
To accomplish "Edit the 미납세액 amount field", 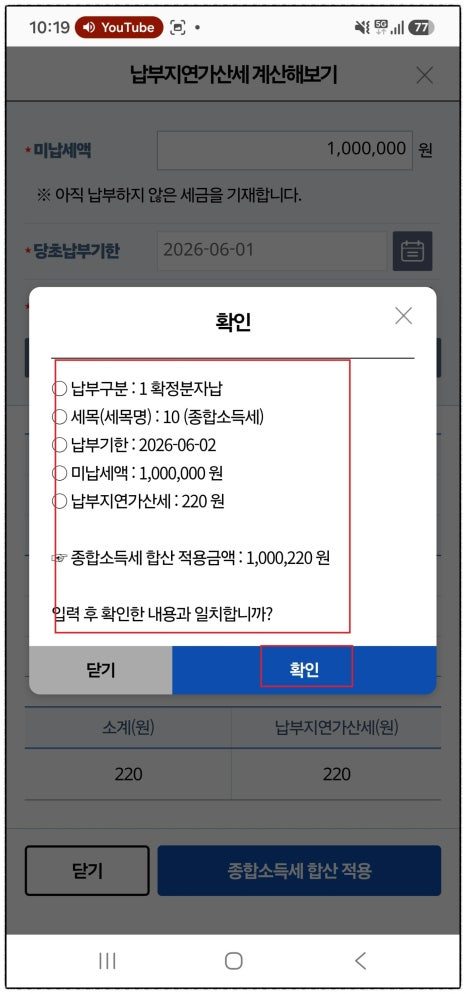I will click(285, 150).
